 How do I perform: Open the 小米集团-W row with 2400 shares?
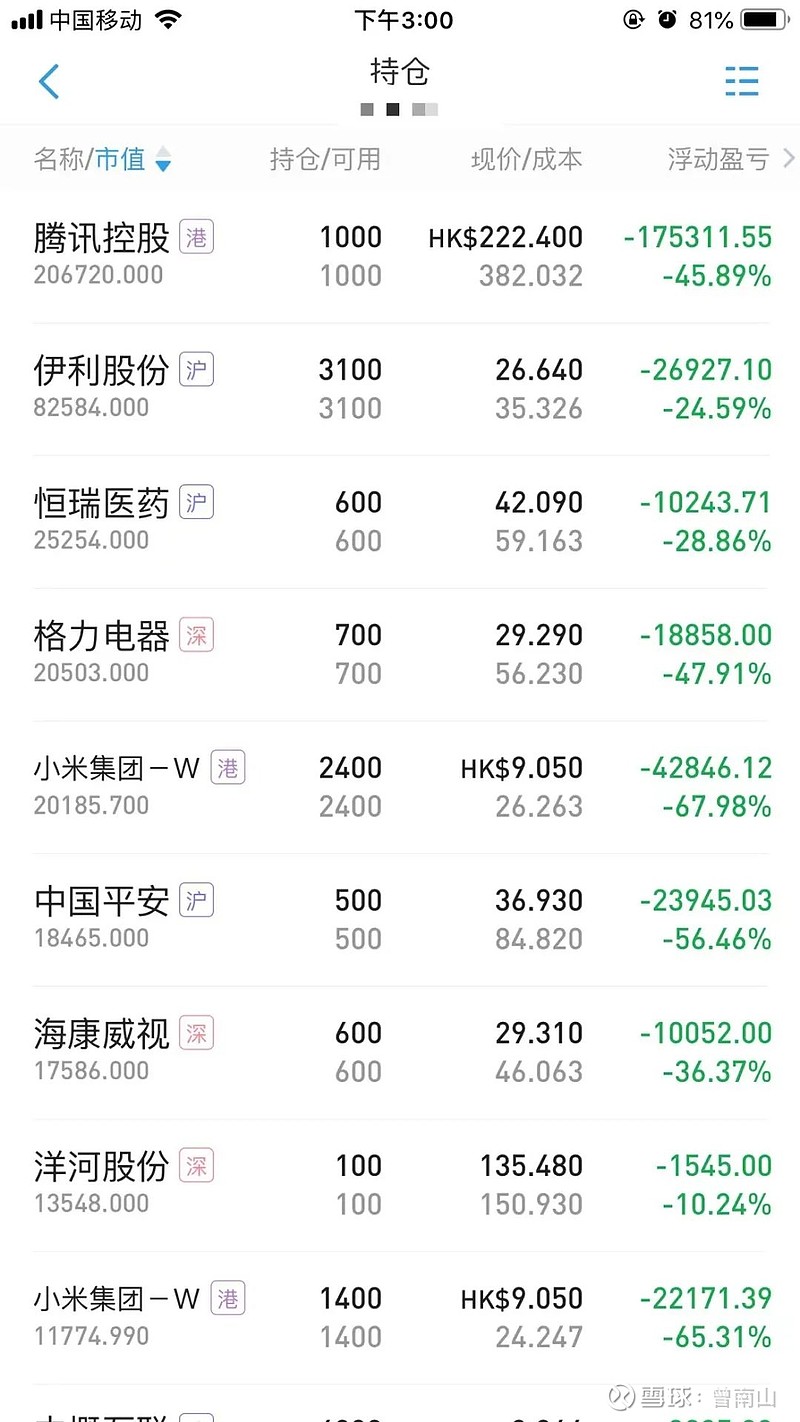coord(400,787)
